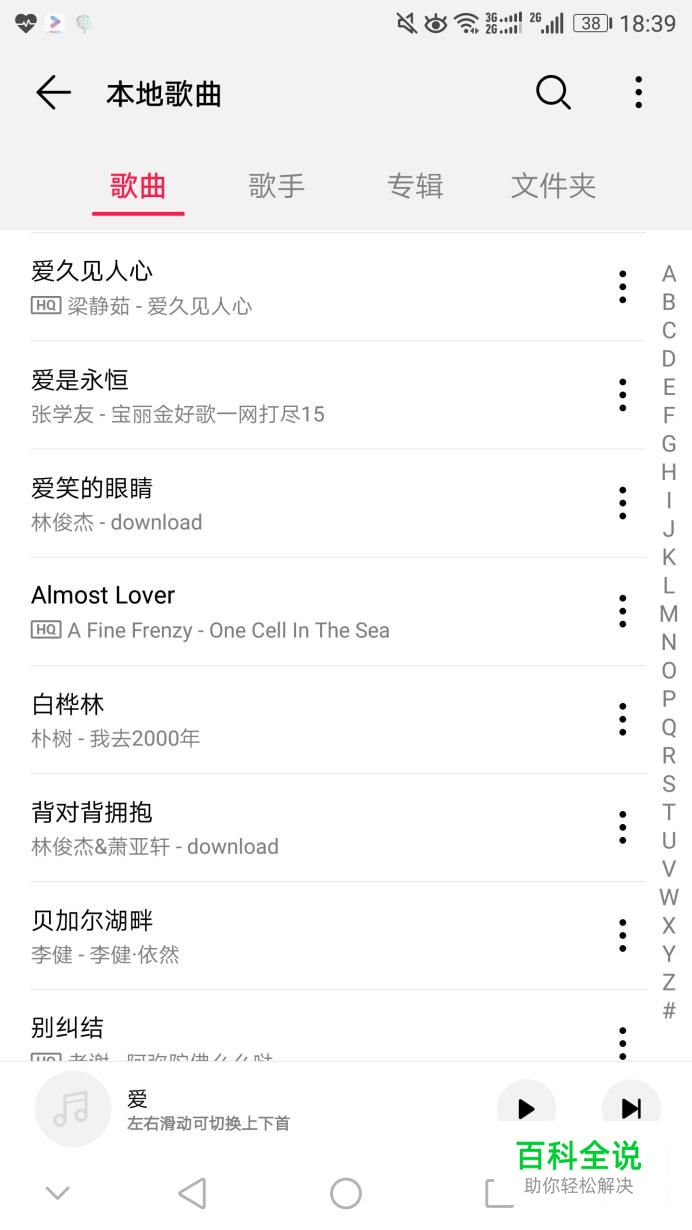This screenshot has height=1230, width=692.
Task: Tap the system home button
Action: [346, 1192]
